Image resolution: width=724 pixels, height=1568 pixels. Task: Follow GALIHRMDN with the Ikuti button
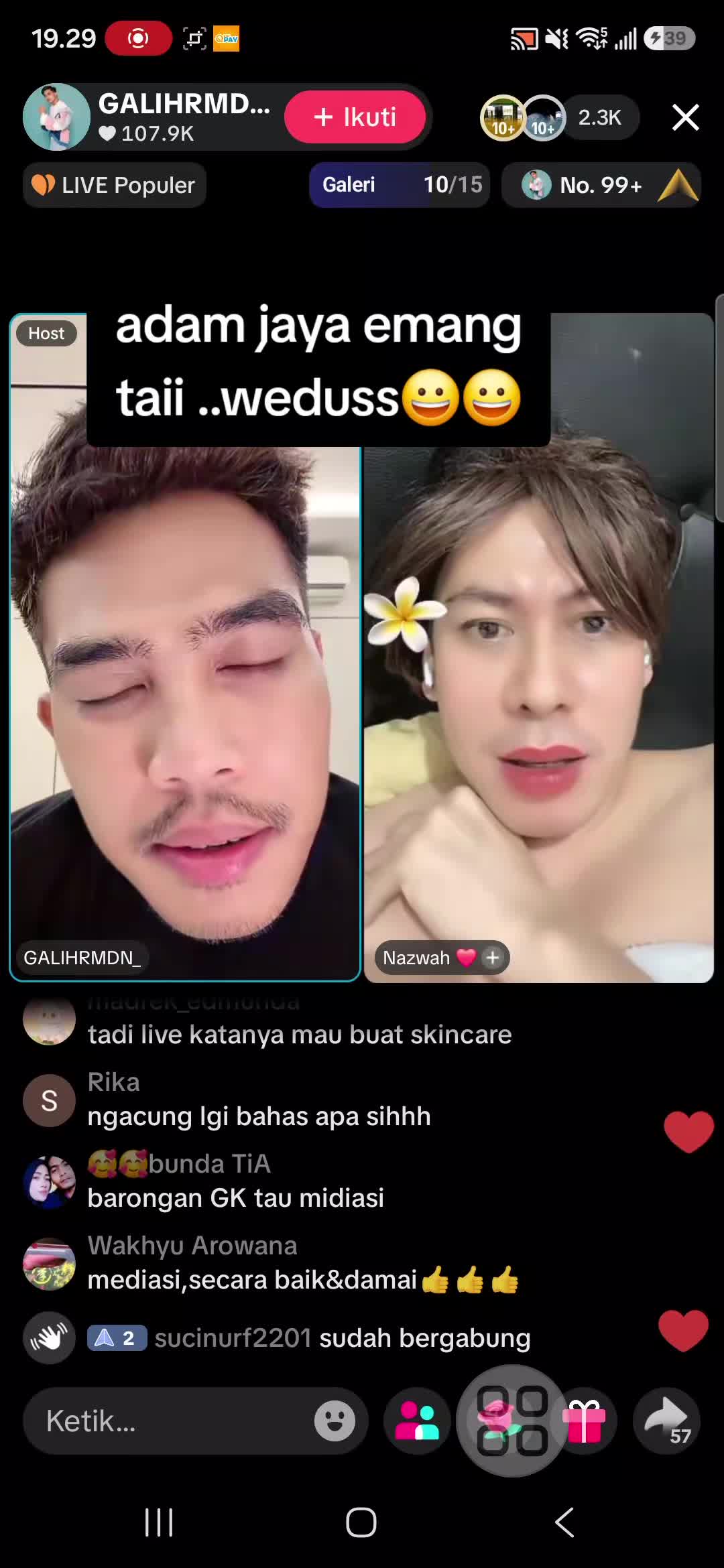click(355, 117)
